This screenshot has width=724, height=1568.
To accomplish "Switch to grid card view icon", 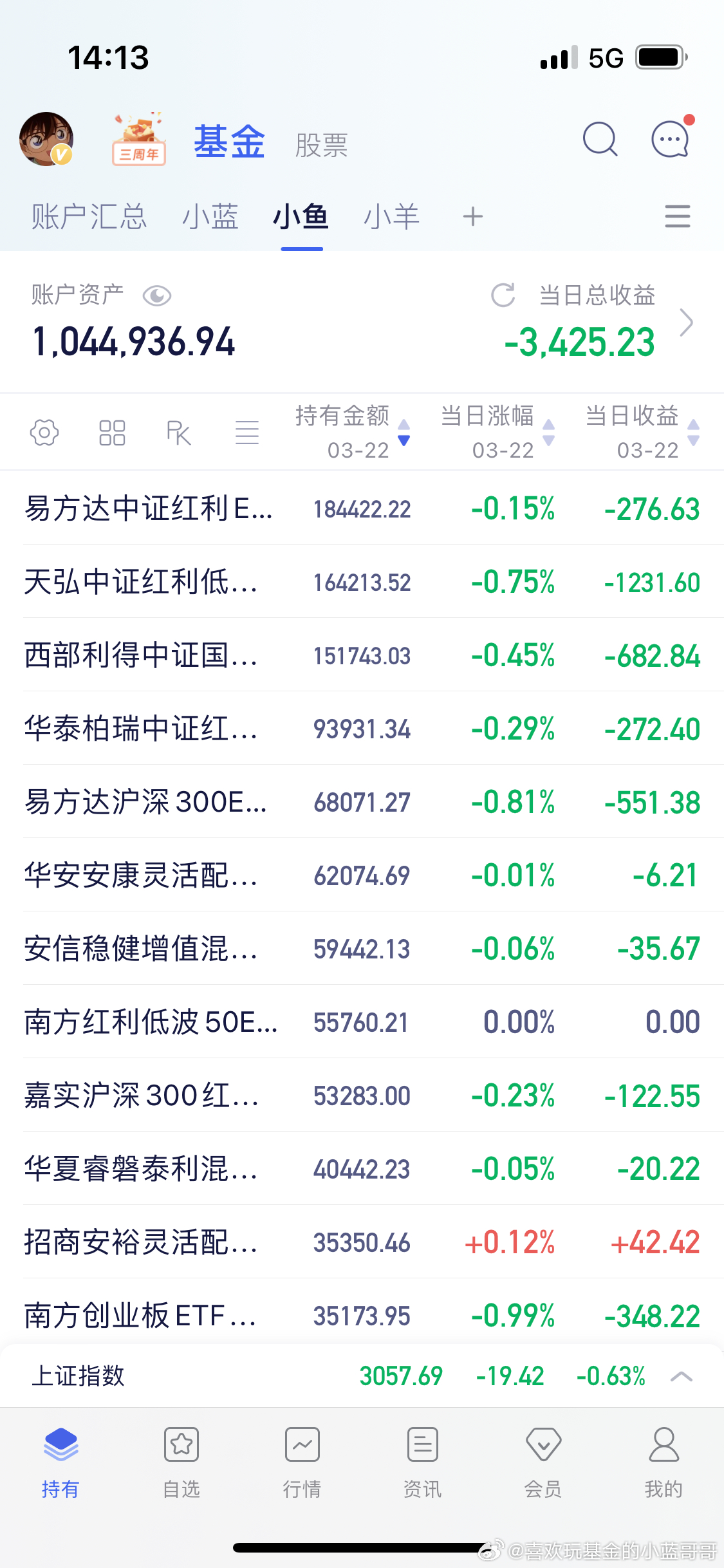I will tap(112, 433).
